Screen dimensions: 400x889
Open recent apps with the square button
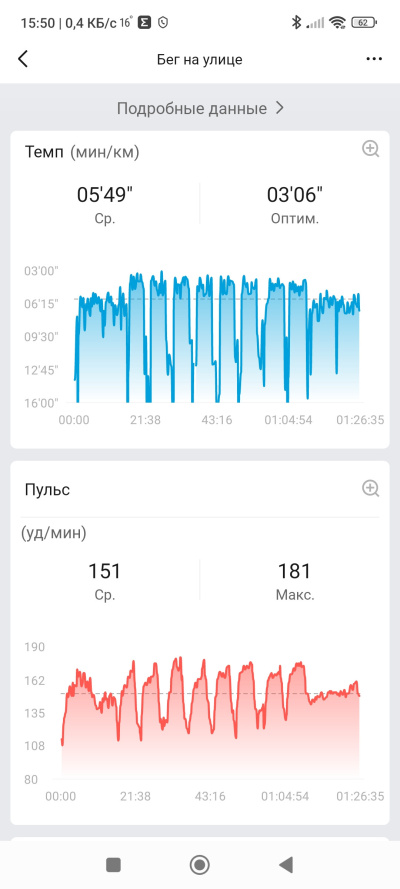click(113, 865)
